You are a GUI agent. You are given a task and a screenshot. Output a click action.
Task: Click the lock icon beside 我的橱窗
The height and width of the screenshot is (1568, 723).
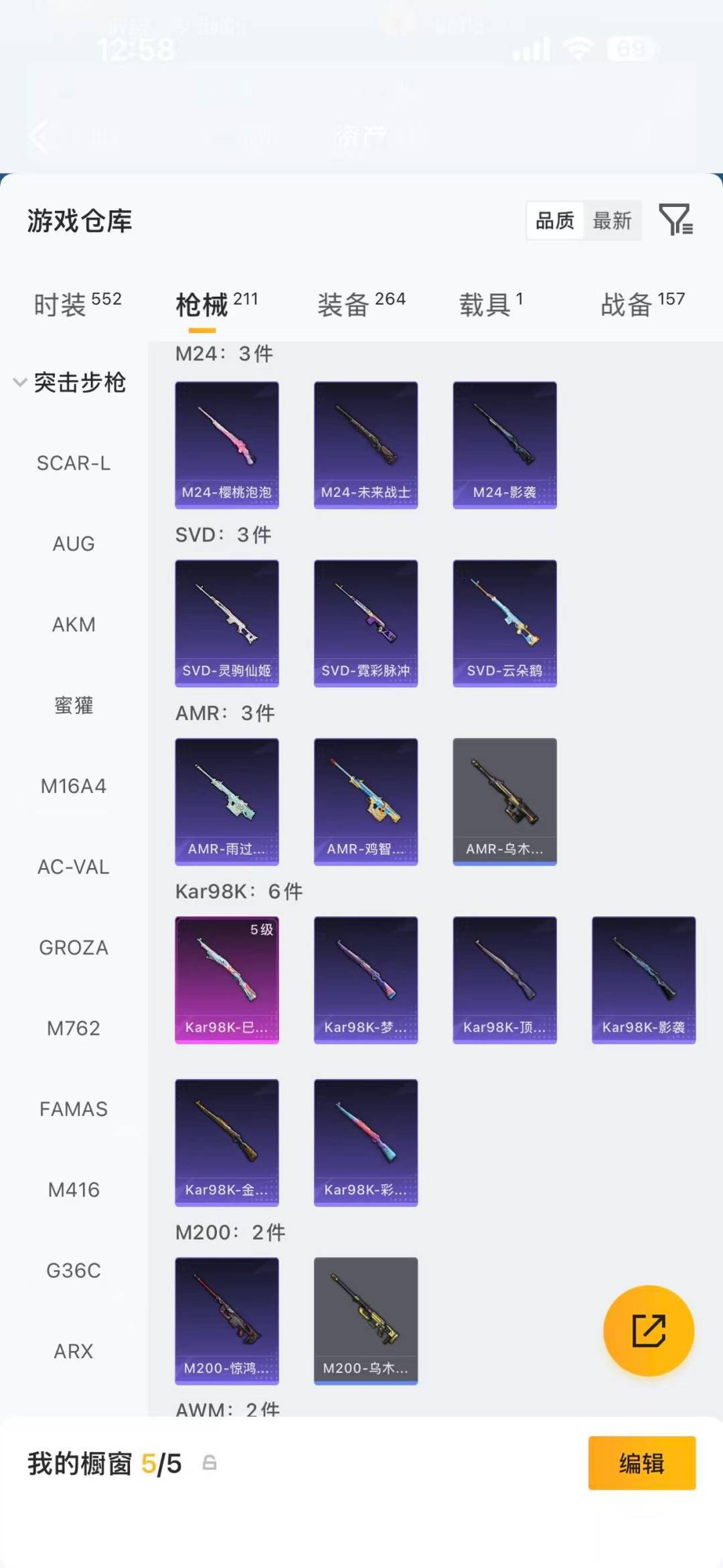tap(208, 1464)
